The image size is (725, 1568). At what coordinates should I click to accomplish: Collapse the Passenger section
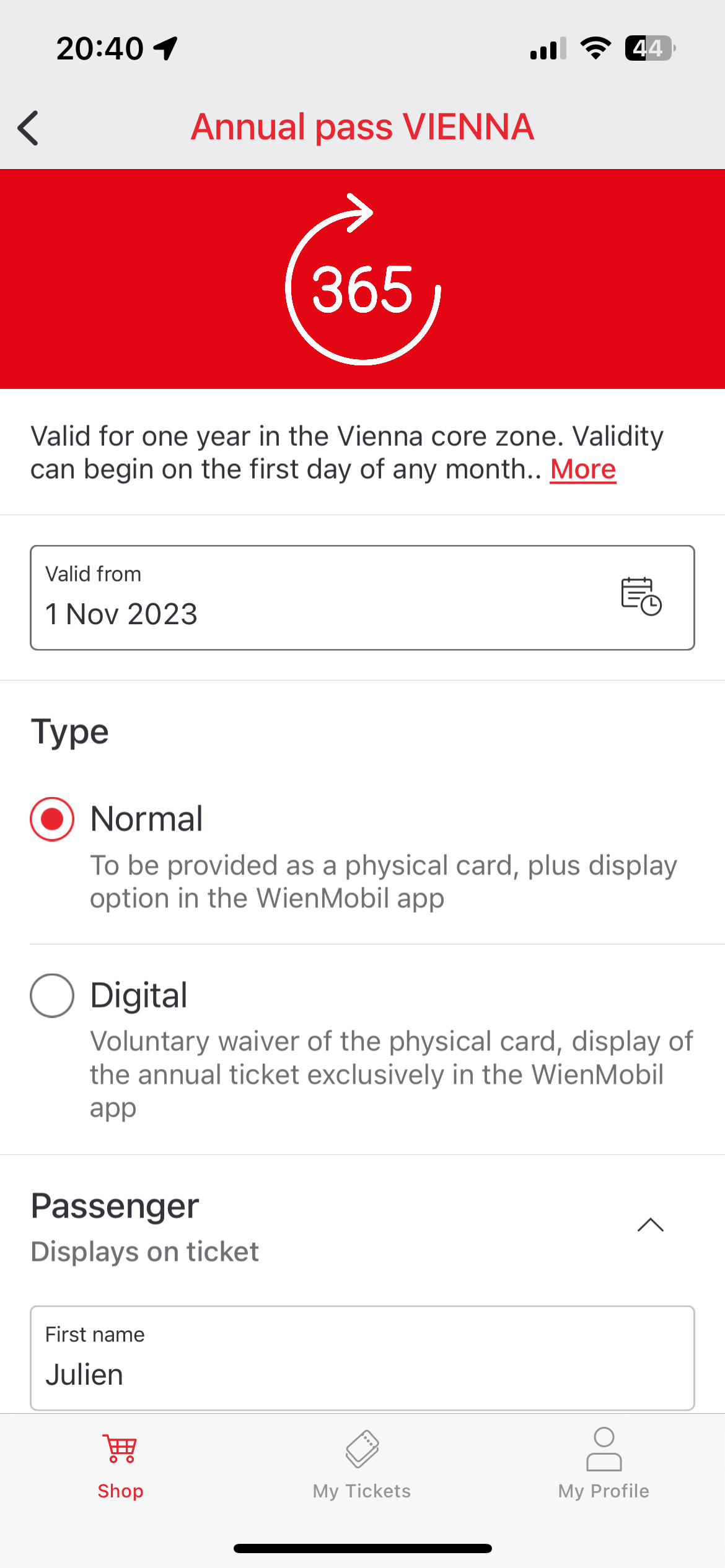(650, 1225)
